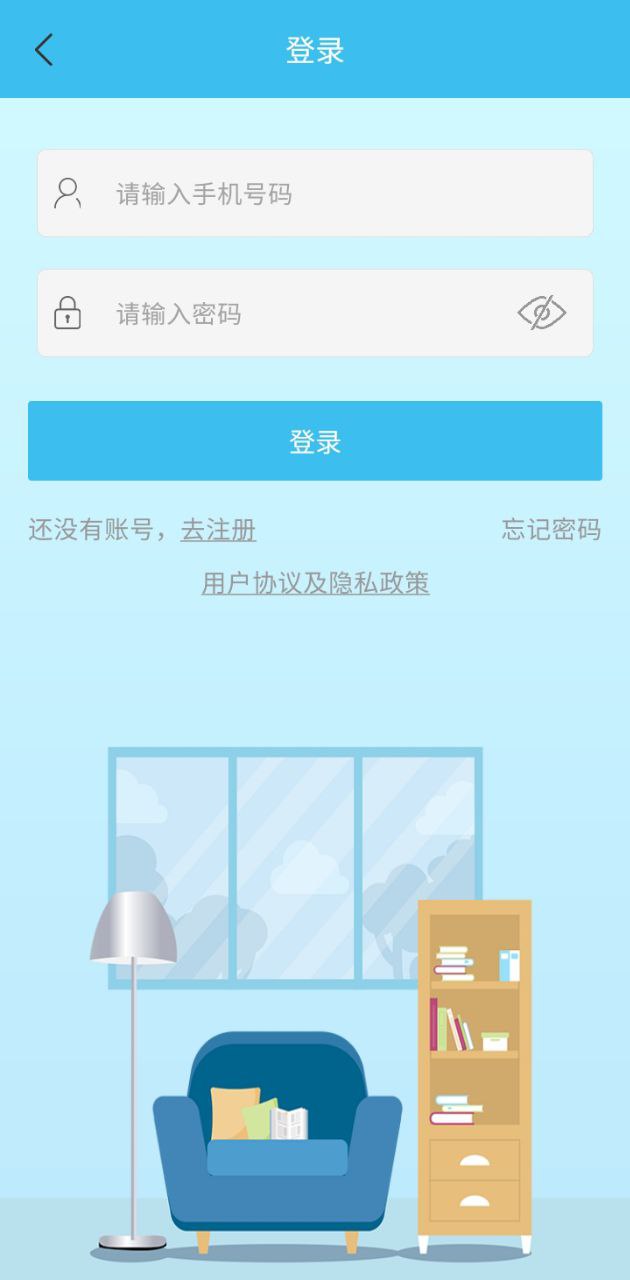
Task: Toggle password visibility with the eye icon
Action: pyautogui.click(x=541, y=314)
